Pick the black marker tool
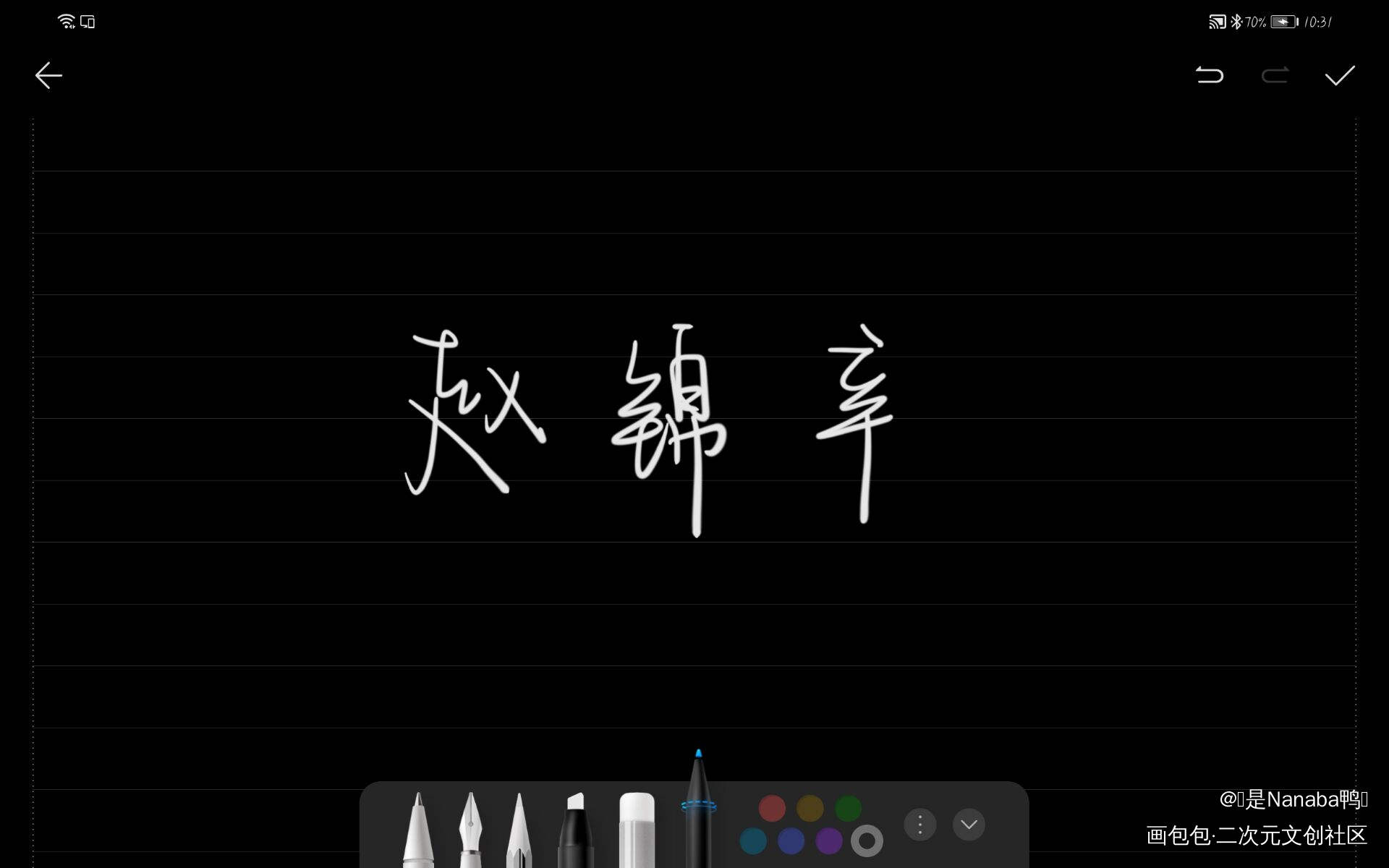Image resolution: width=1389 pixels, height=868 pixels. click(576, 832)
